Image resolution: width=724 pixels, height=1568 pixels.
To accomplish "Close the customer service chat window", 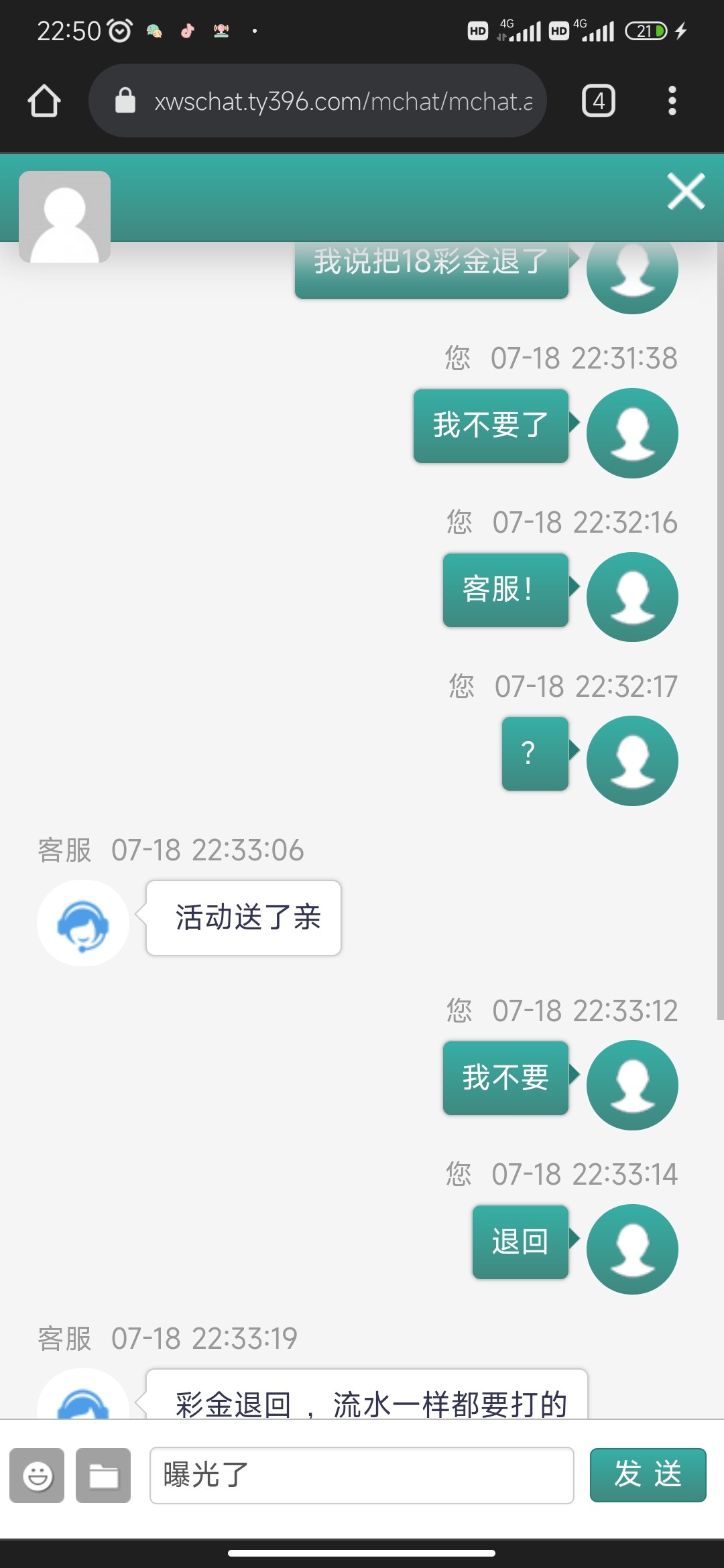I will pos(686,192).
